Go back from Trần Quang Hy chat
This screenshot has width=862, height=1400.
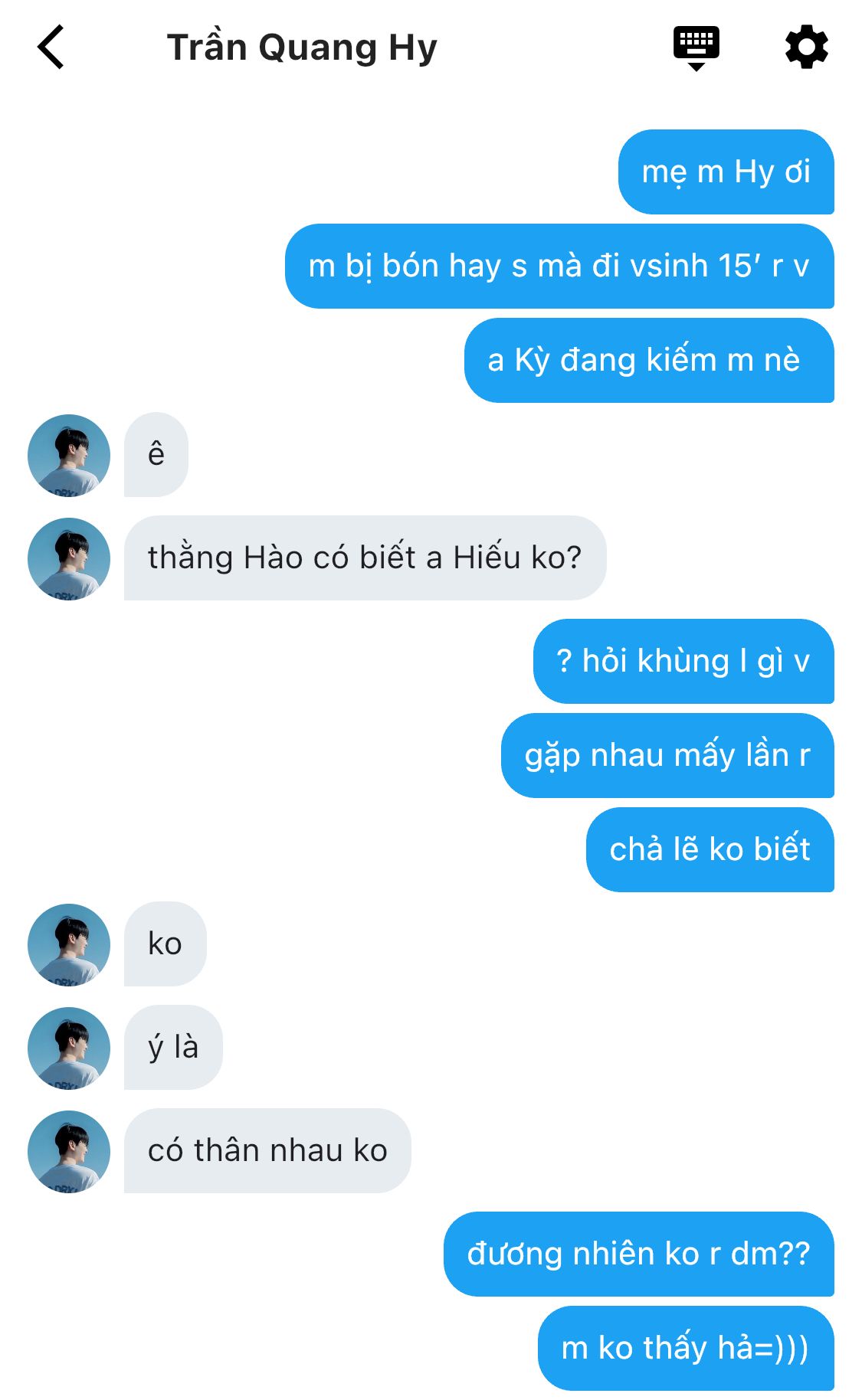click(51, 47)
